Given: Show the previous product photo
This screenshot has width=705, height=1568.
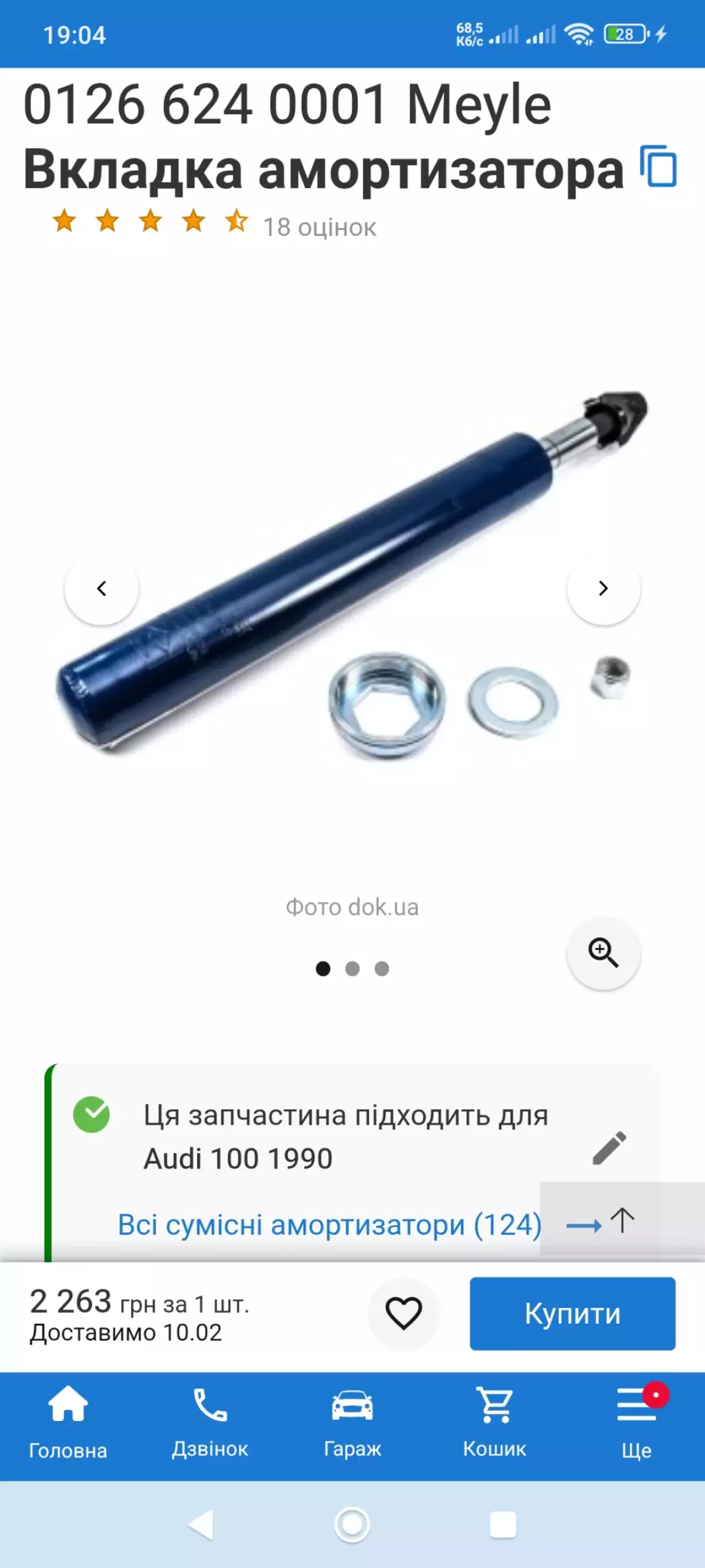Looking at the screenshot, I should pyautogui.click(x=102, y=588).
